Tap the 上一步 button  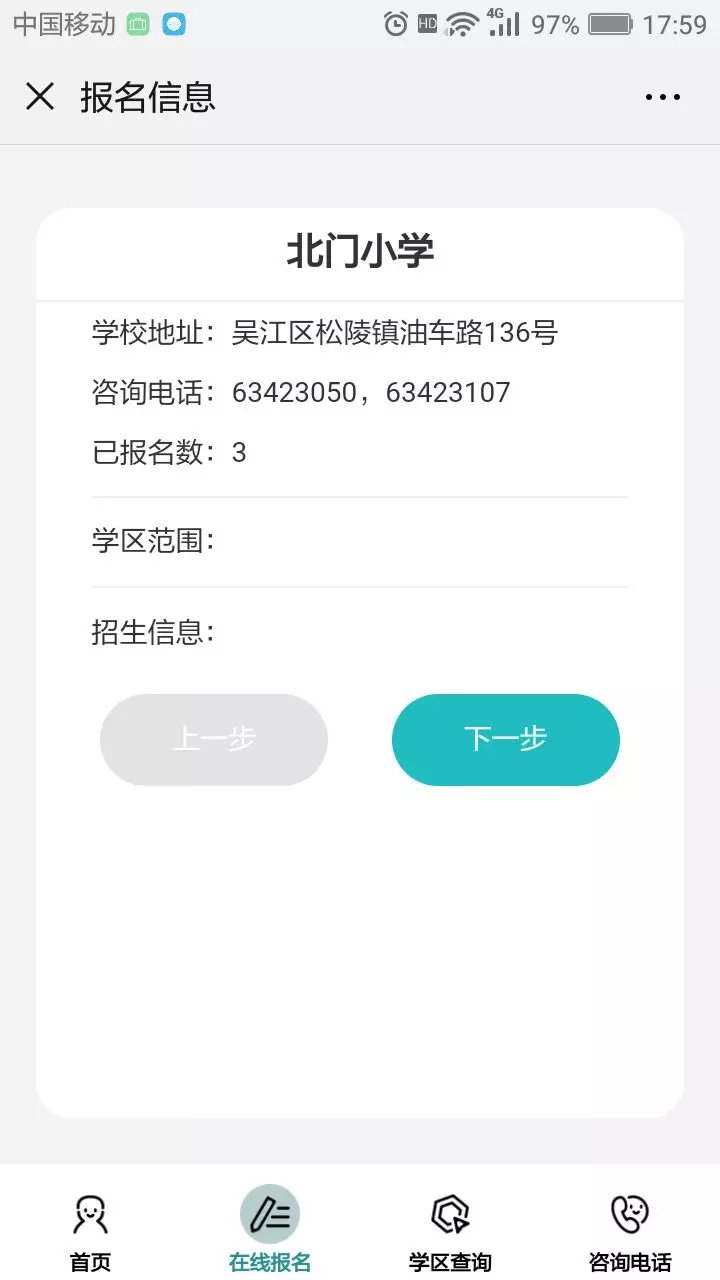tap(214, 740)
